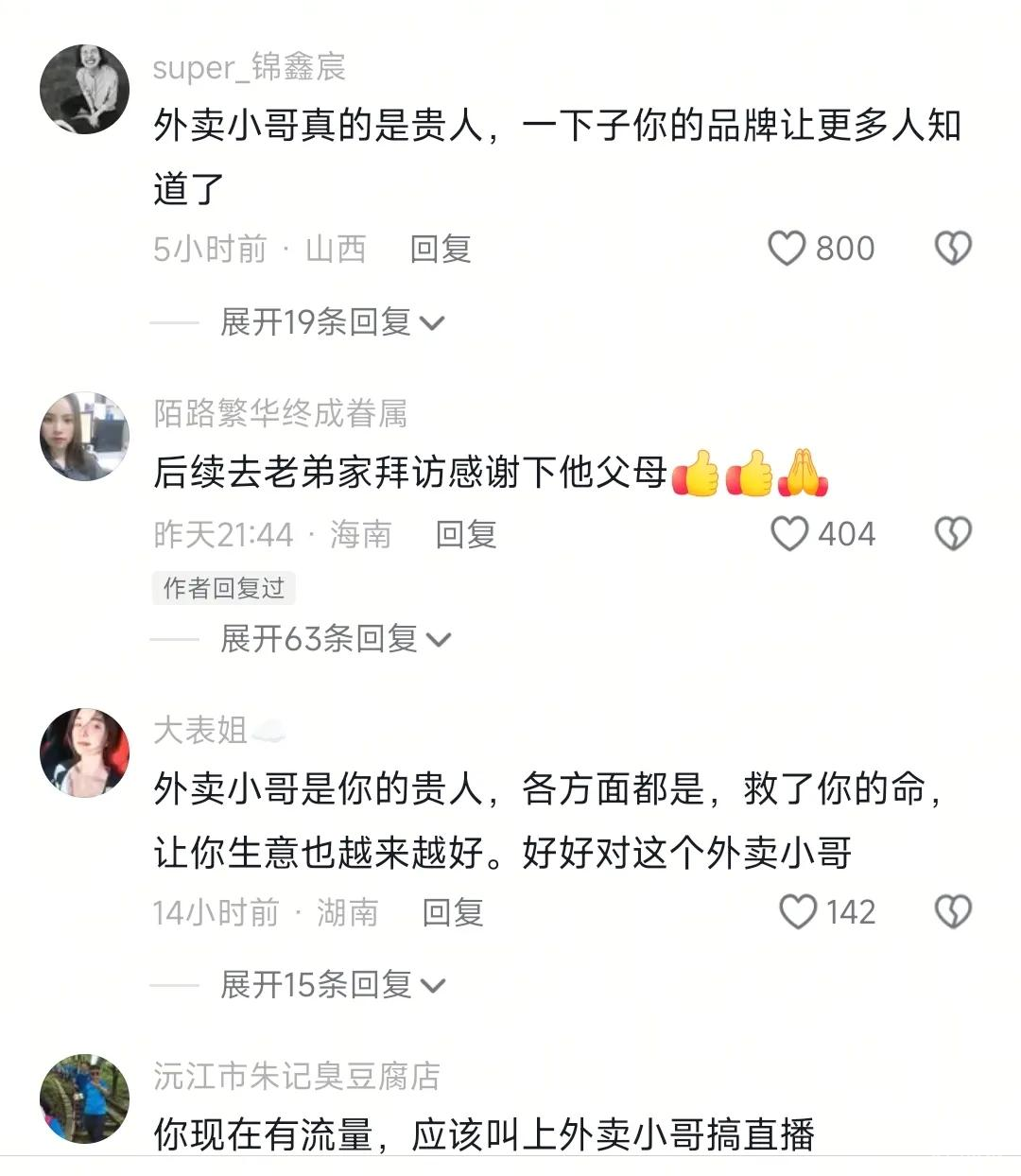1021x1176 pixels.
Task: Like 大表姐's comment
Action: [x=797, y=912]
